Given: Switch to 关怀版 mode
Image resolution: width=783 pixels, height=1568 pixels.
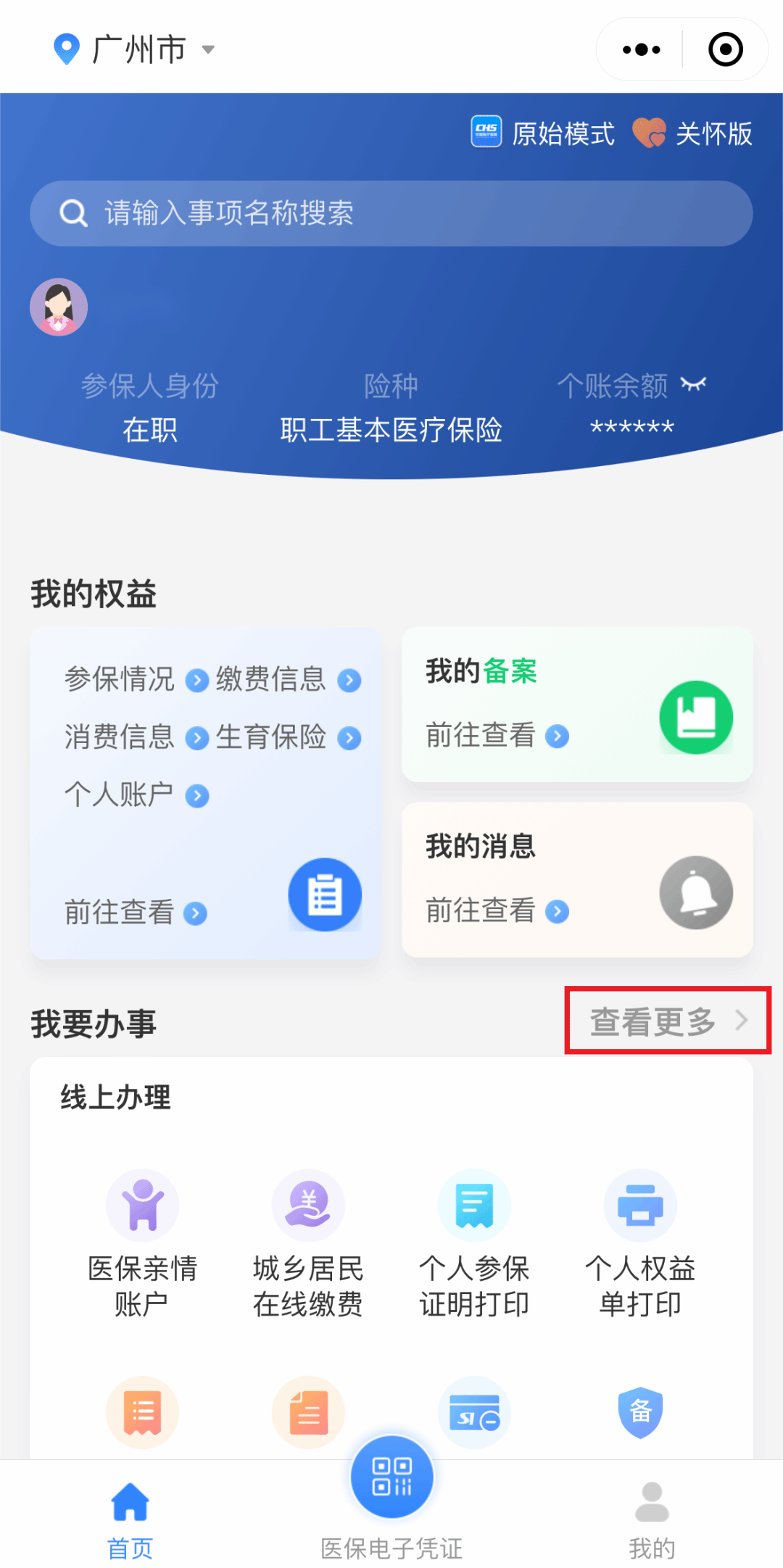Looking at the screenshot, I should (692, 133).
